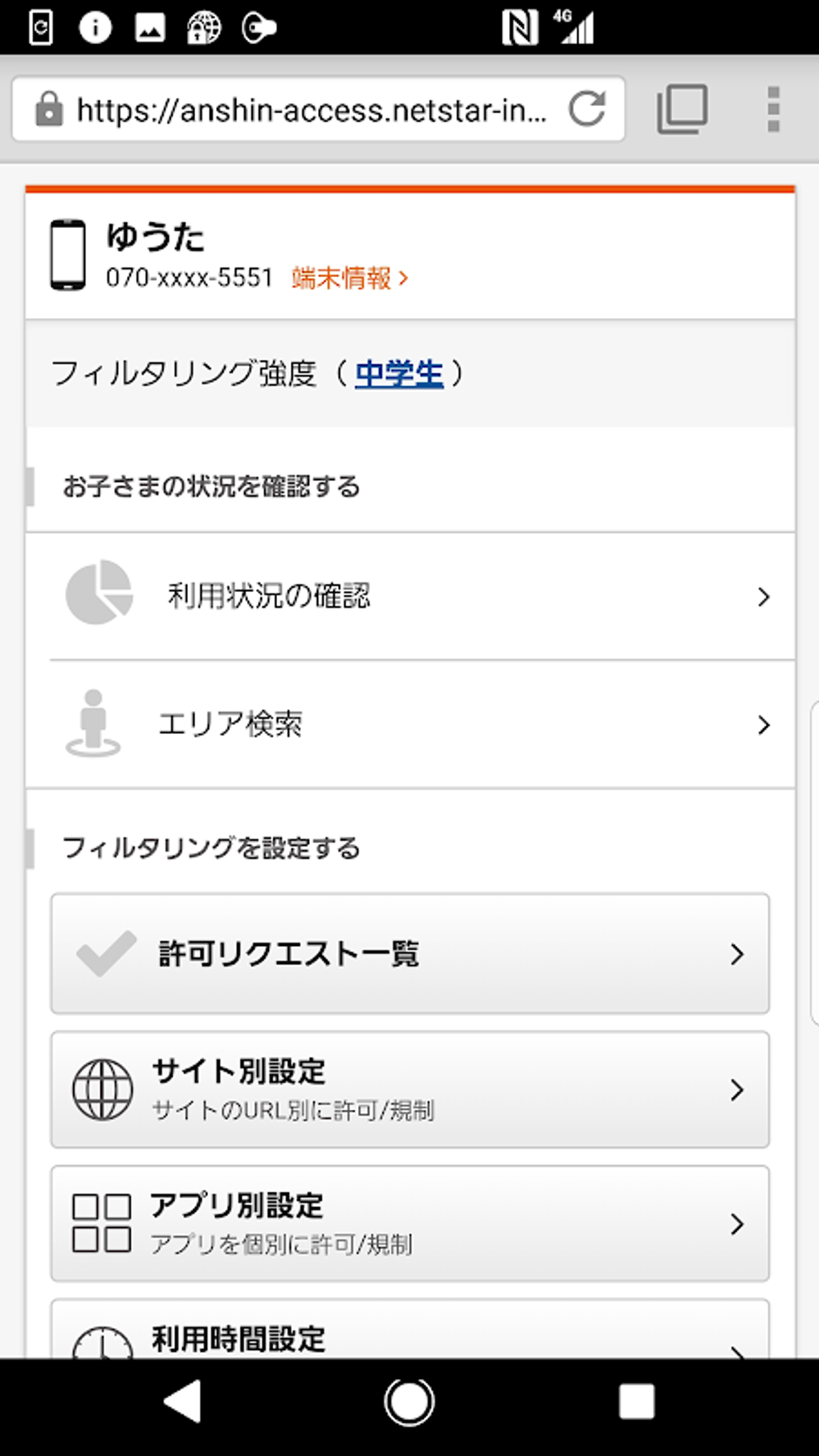Click the location pin search icon
This screenshot has height=1456, width=819.
pos(95,724)
